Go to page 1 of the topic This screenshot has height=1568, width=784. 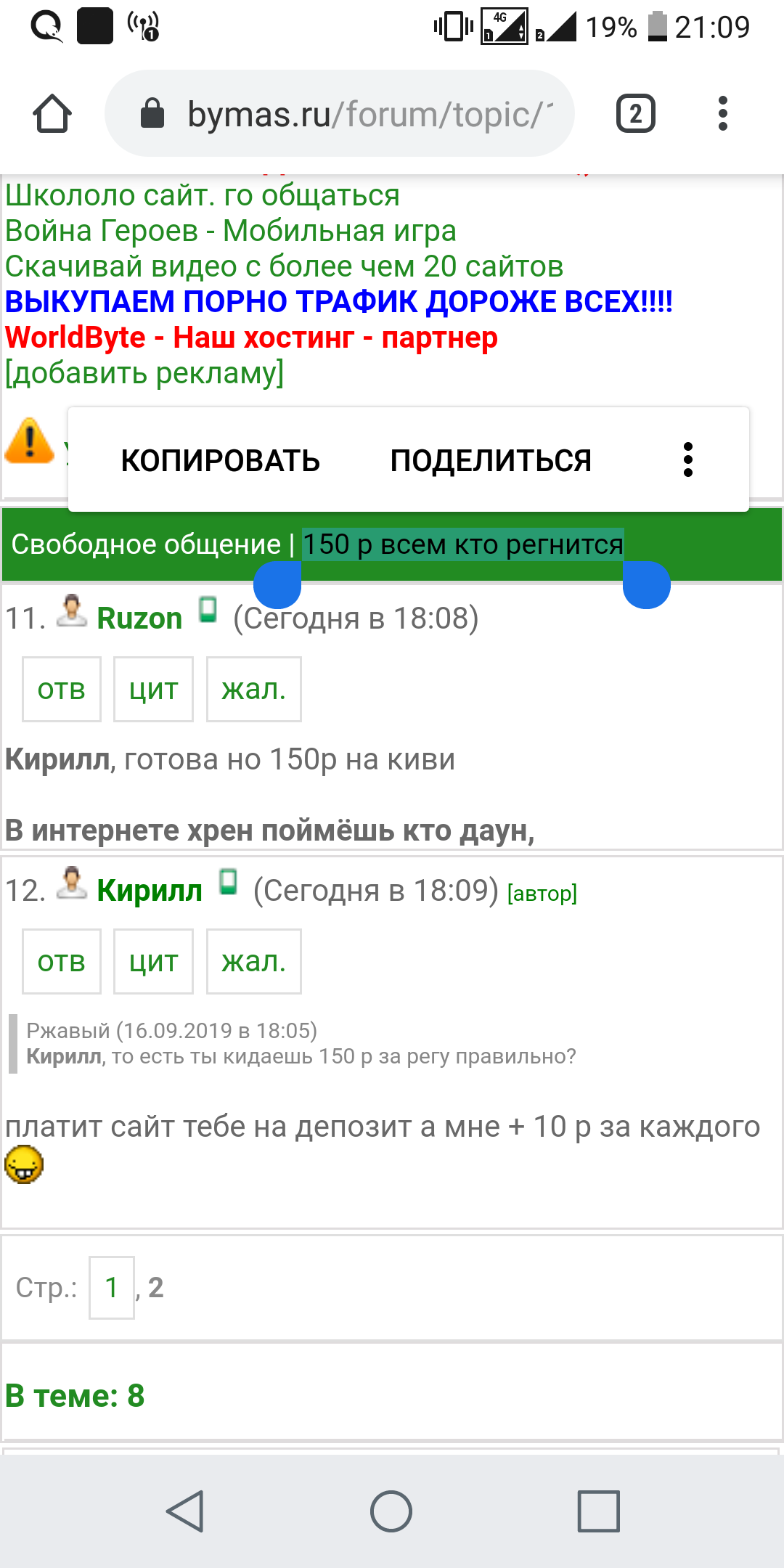[111, 1287]
